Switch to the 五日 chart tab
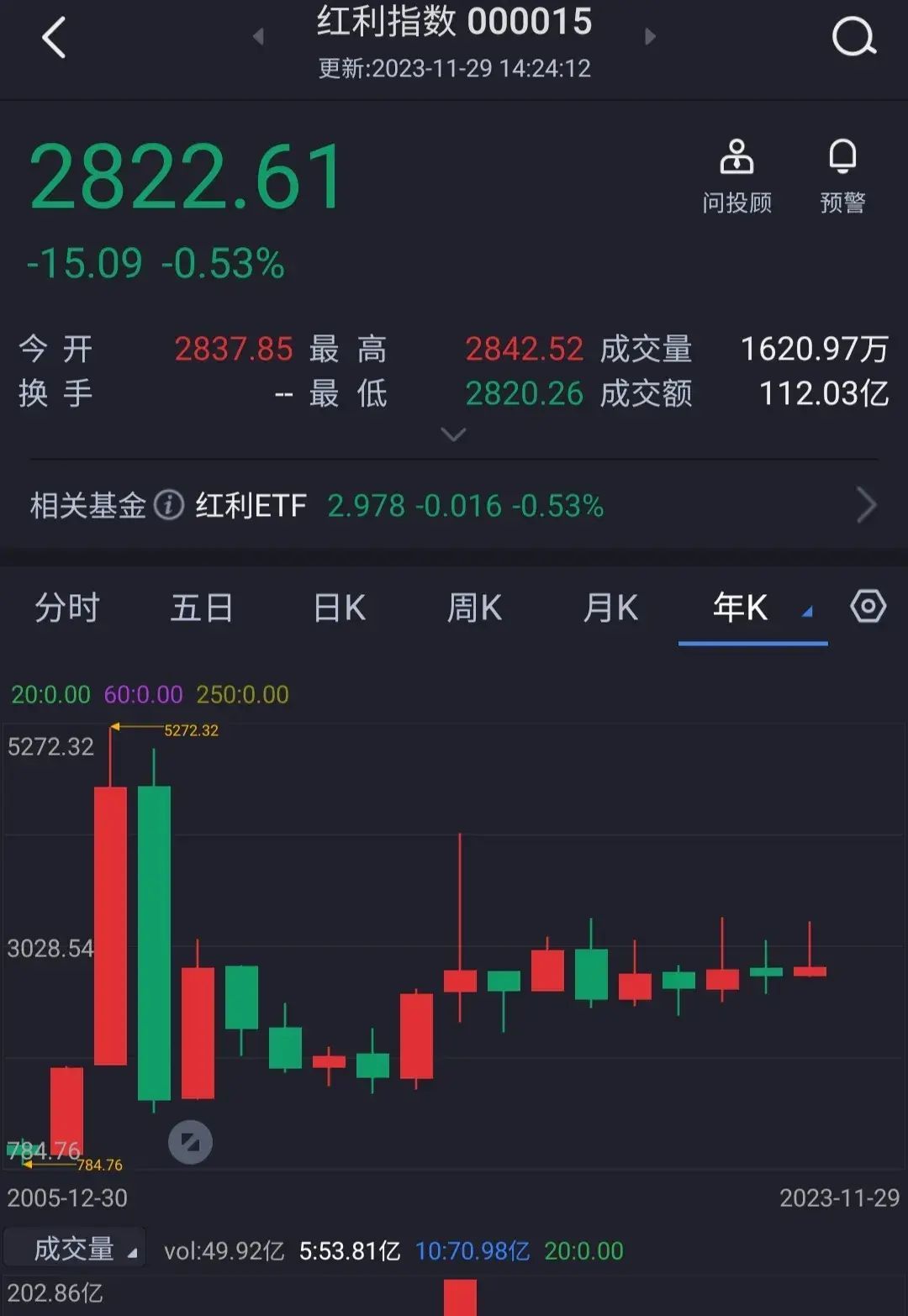 [202, 608]
